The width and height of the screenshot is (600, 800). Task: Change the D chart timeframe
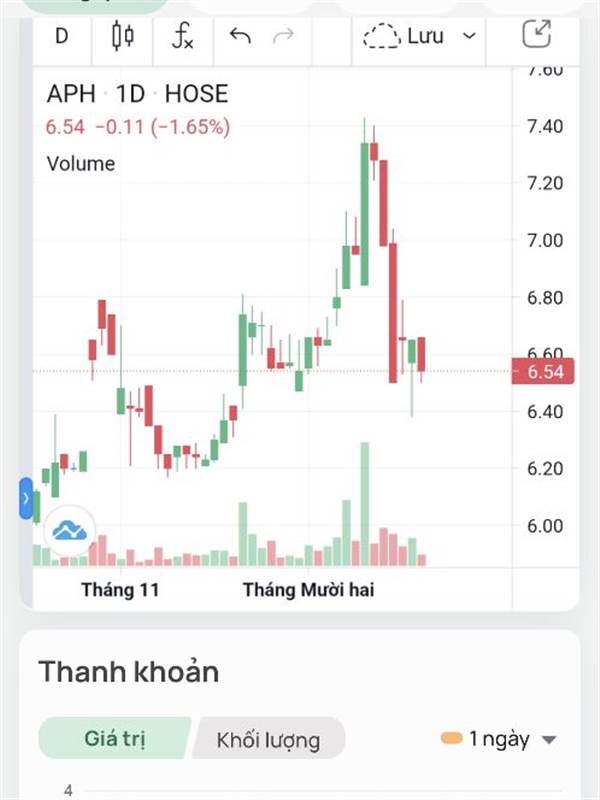(61, 37)
